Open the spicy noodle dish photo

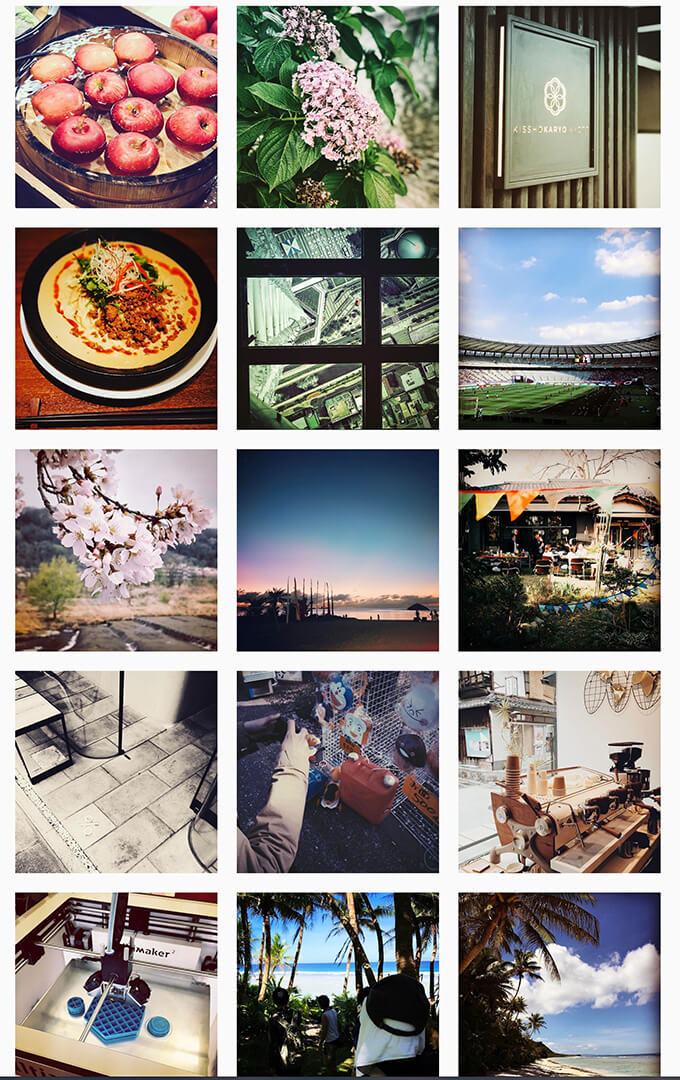coord(116,328)
